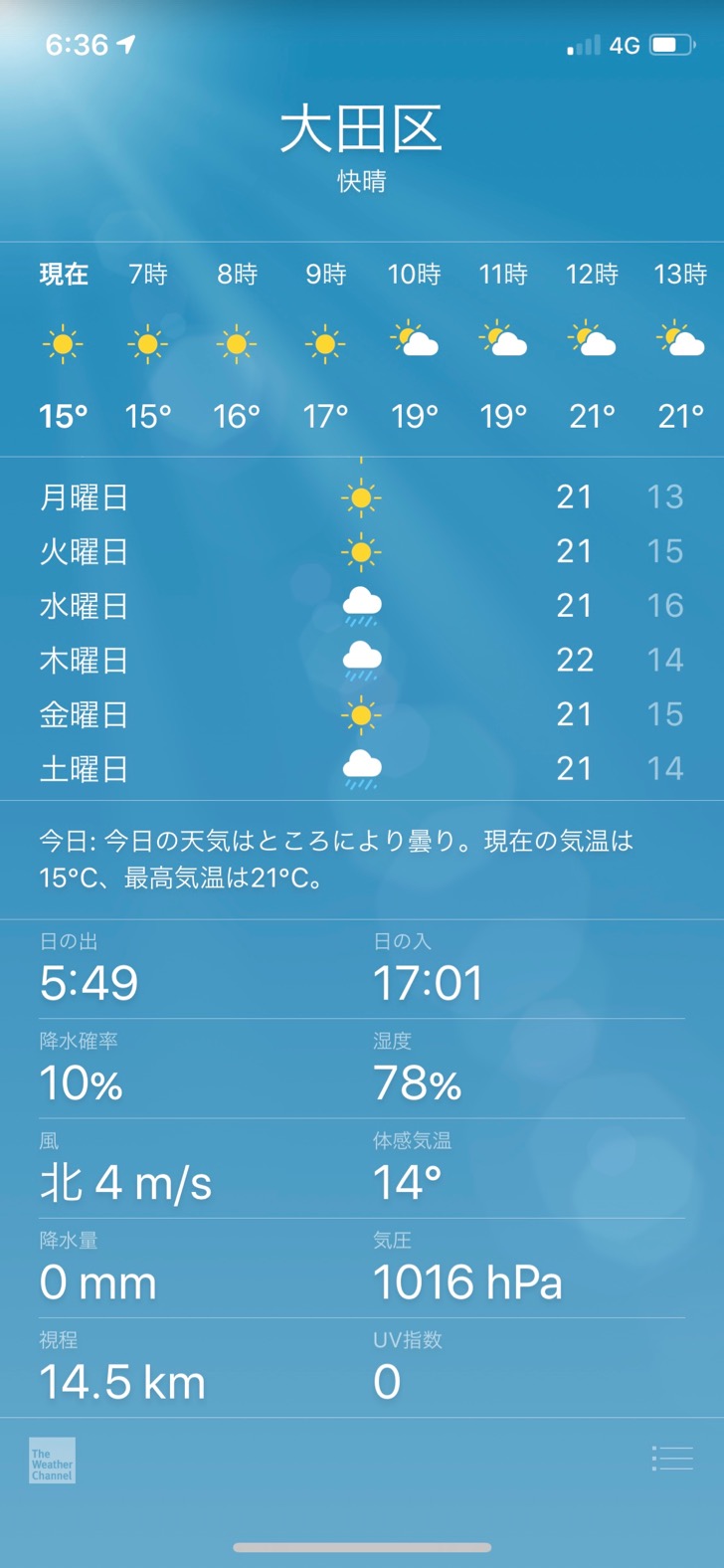Open The Weather Channel link

click(x=52, y=1461)
